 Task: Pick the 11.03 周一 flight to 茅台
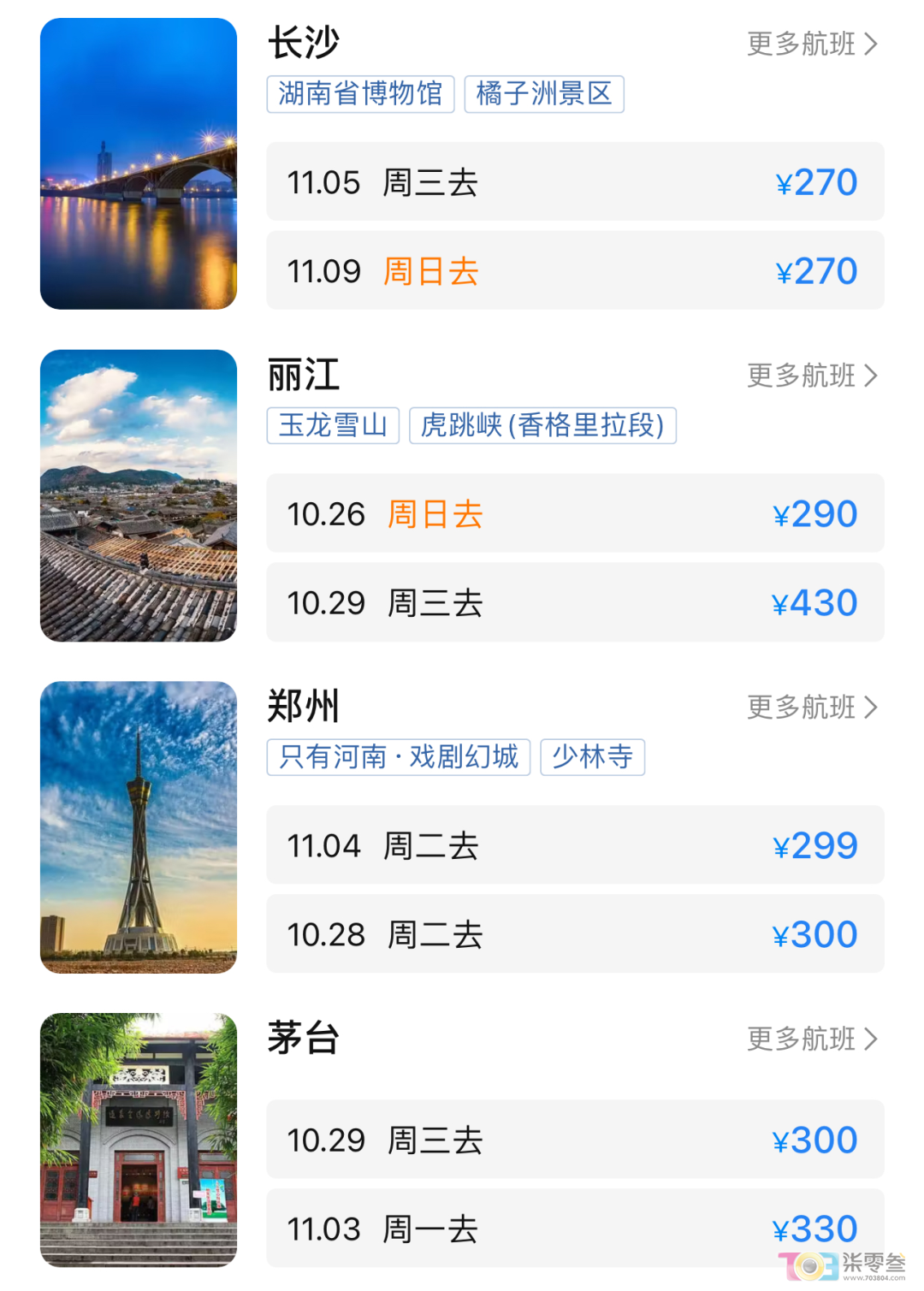[575, 1229]
